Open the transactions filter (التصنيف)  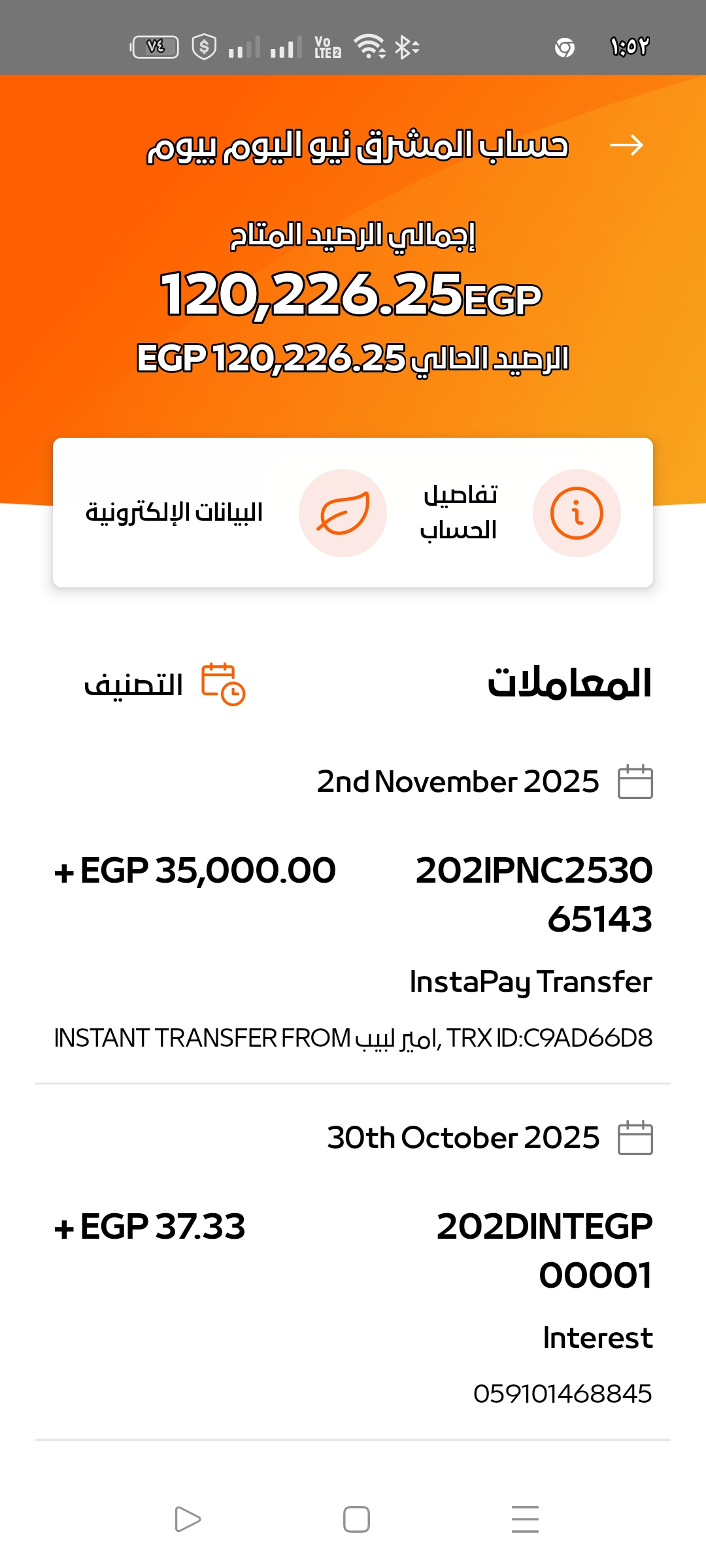click(x=165, y=685)
